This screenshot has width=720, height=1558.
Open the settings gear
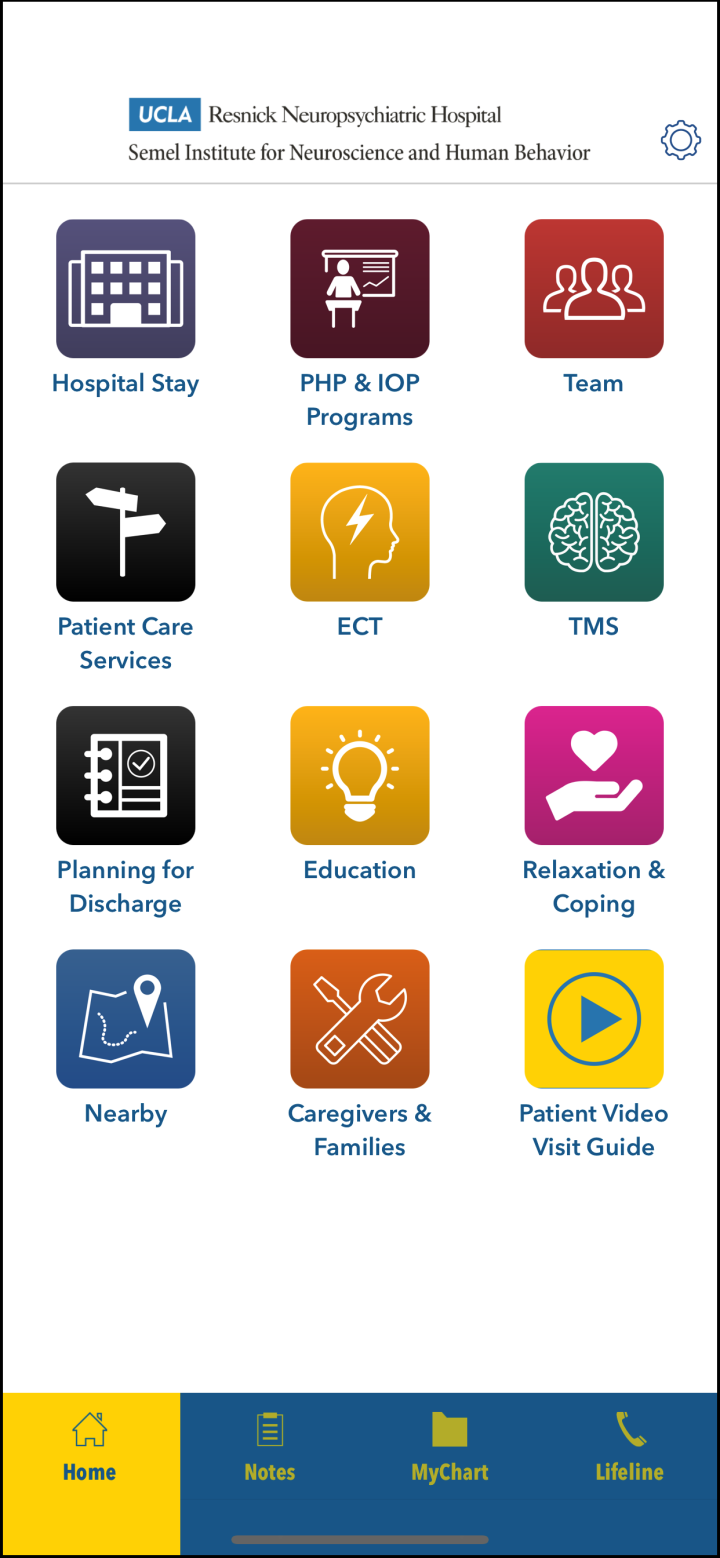pyautogui.click(x=681, y=139)
